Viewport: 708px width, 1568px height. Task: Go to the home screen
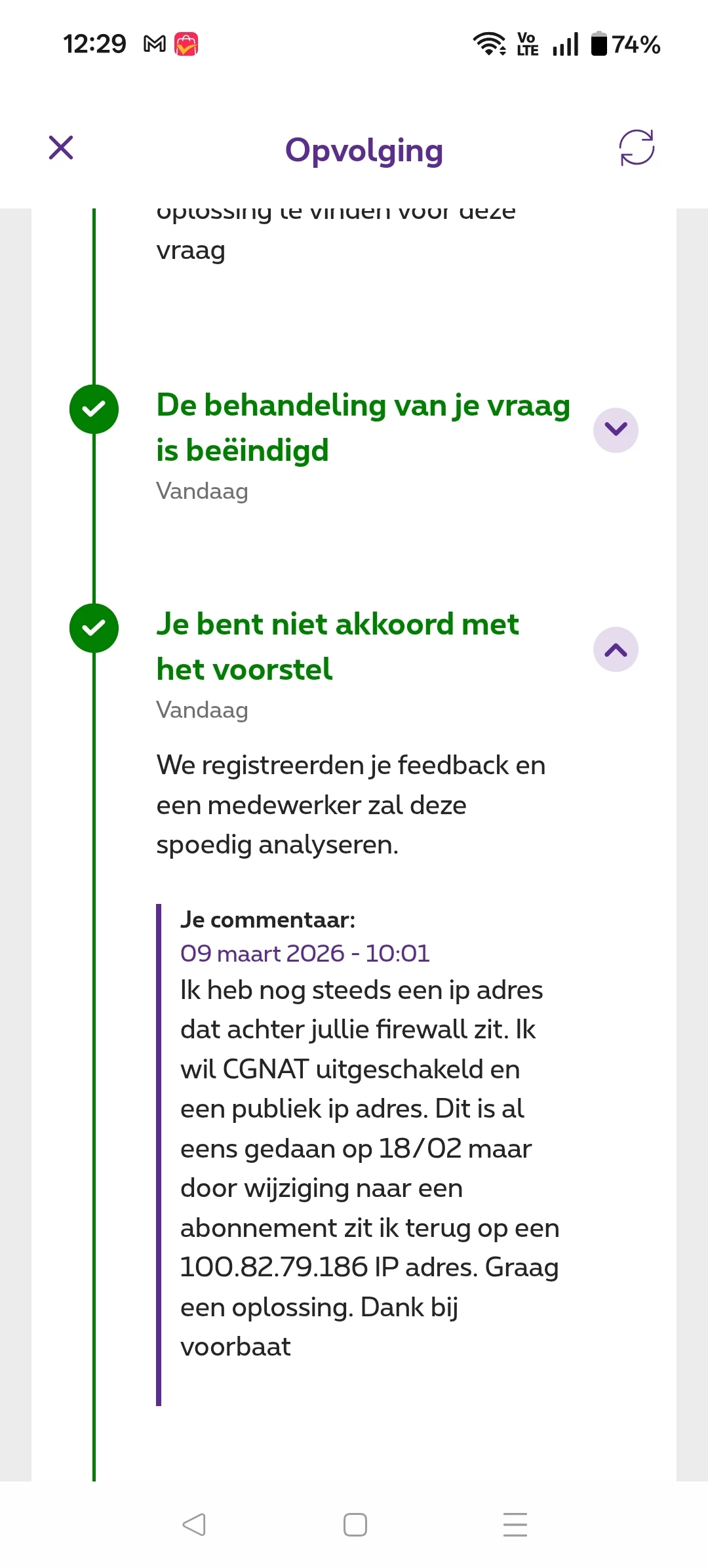(355, 1525)
